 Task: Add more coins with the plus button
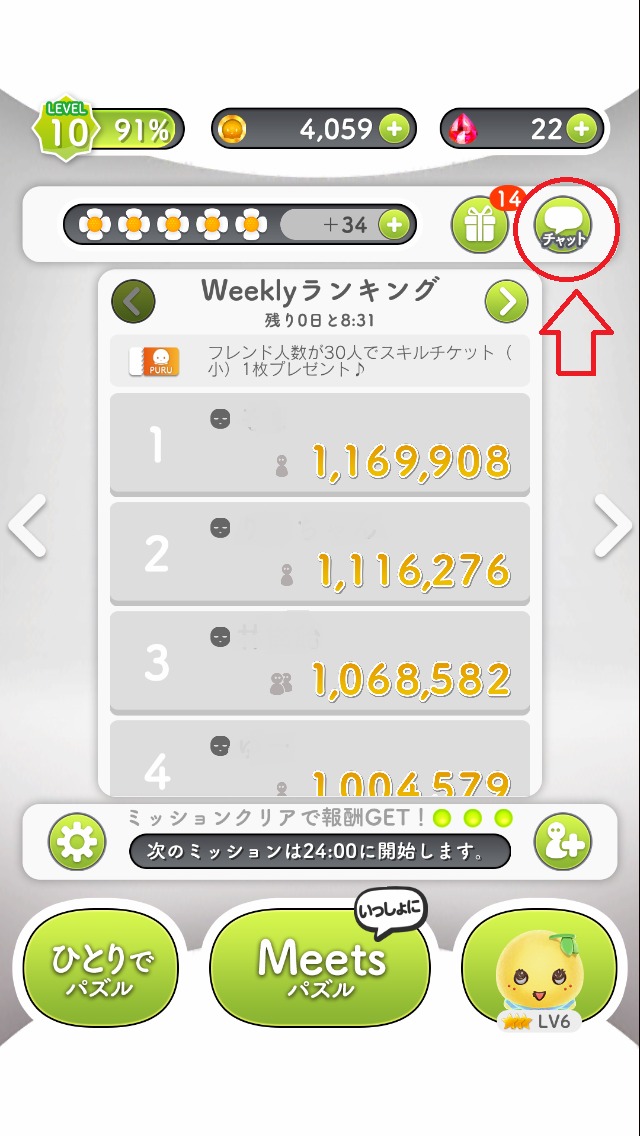coord(394,130)
